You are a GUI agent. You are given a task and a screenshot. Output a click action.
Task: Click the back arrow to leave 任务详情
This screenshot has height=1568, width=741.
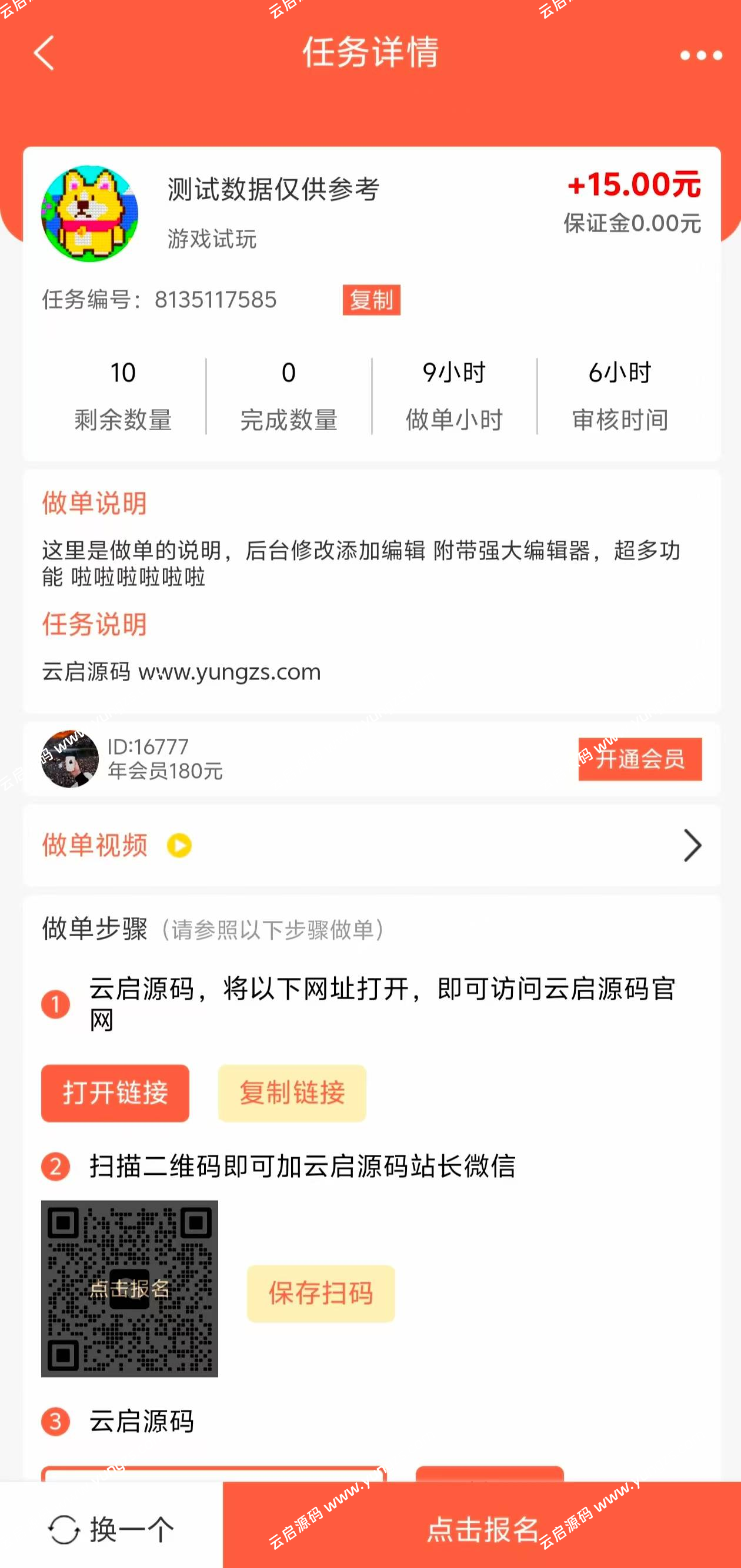coord(45,53)
